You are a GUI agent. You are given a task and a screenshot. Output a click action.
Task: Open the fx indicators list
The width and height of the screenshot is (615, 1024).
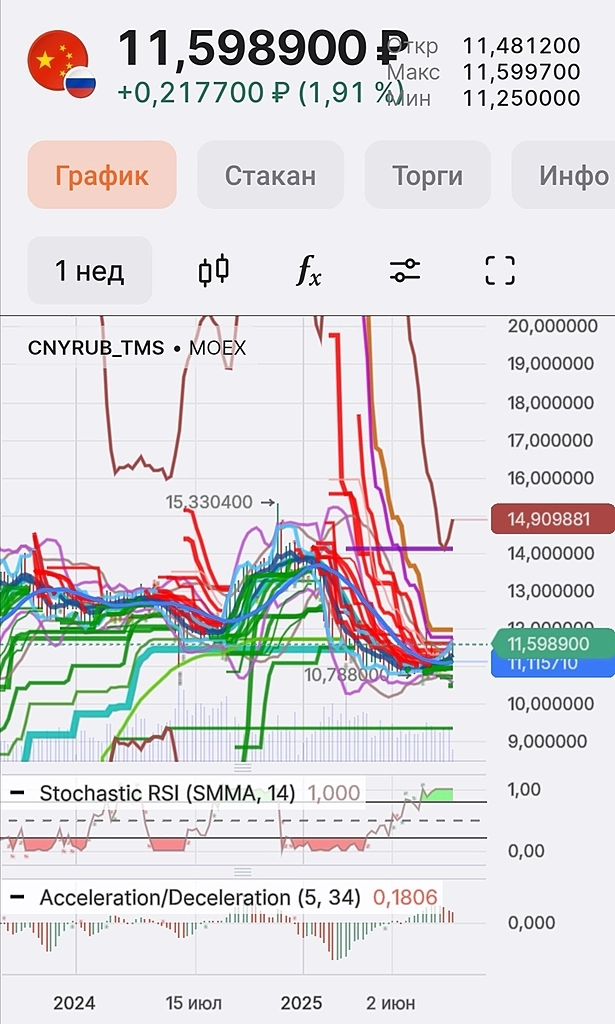tap(309, 270)
